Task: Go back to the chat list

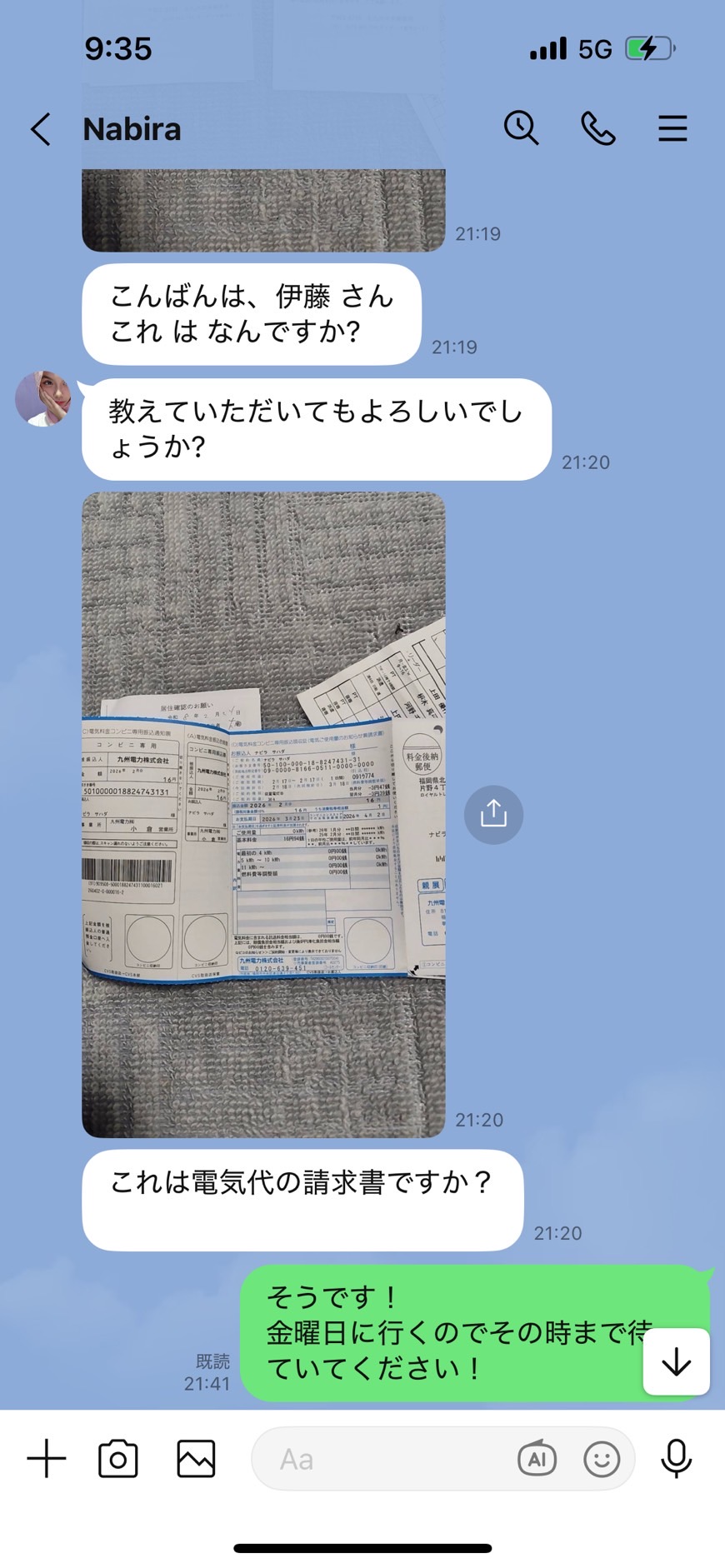Action: (x=41, y=130)
